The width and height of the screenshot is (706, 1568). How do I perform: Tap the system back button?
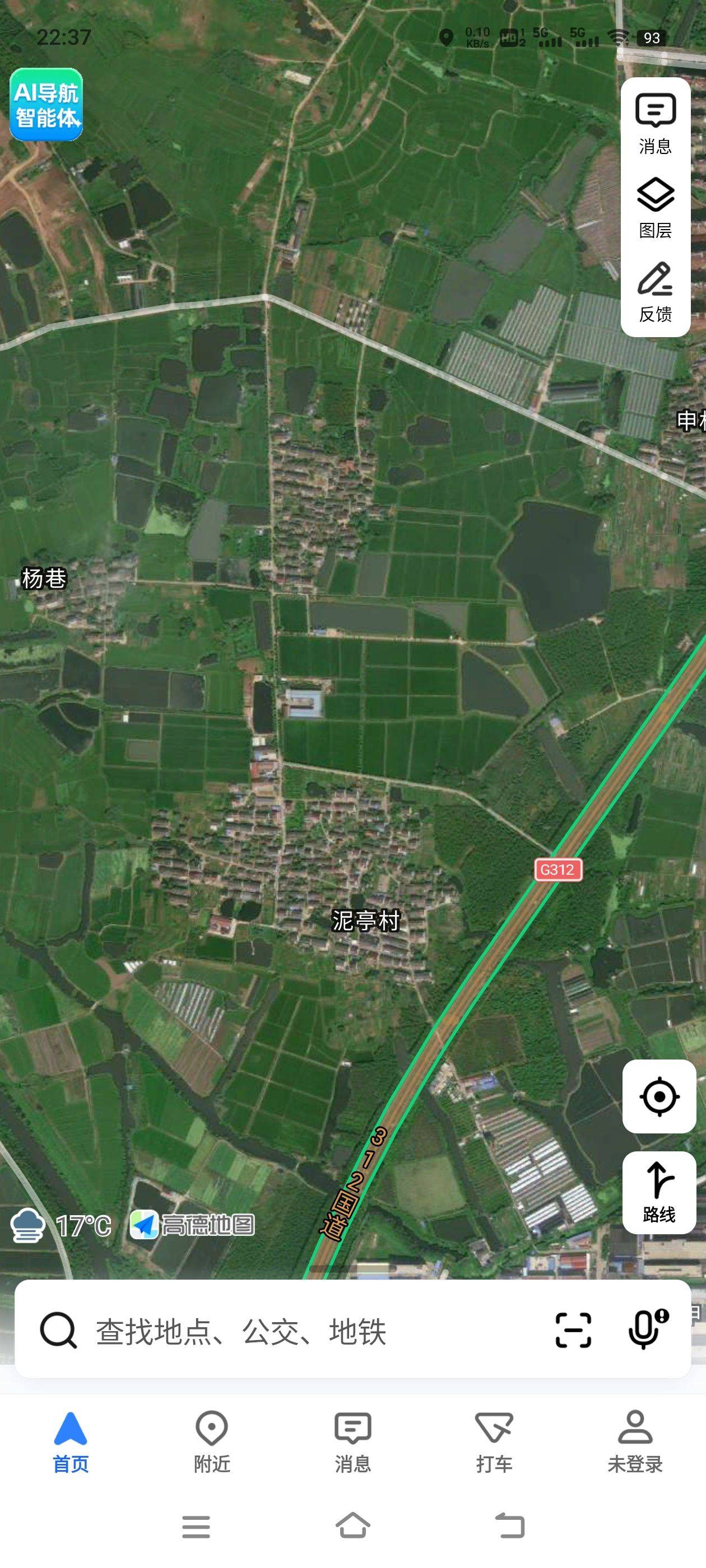[x=510, y=1526]
